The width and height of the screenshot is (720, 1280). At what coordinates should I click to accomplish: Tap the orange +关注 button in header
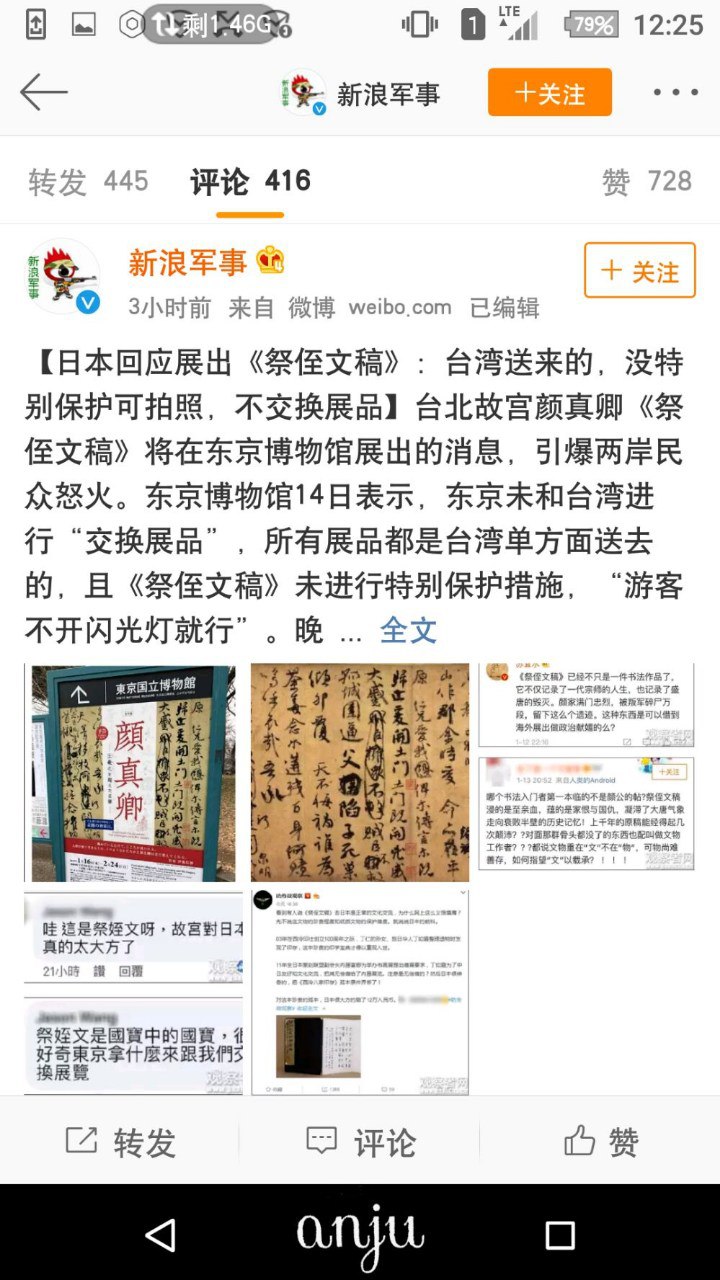[549, 93]
